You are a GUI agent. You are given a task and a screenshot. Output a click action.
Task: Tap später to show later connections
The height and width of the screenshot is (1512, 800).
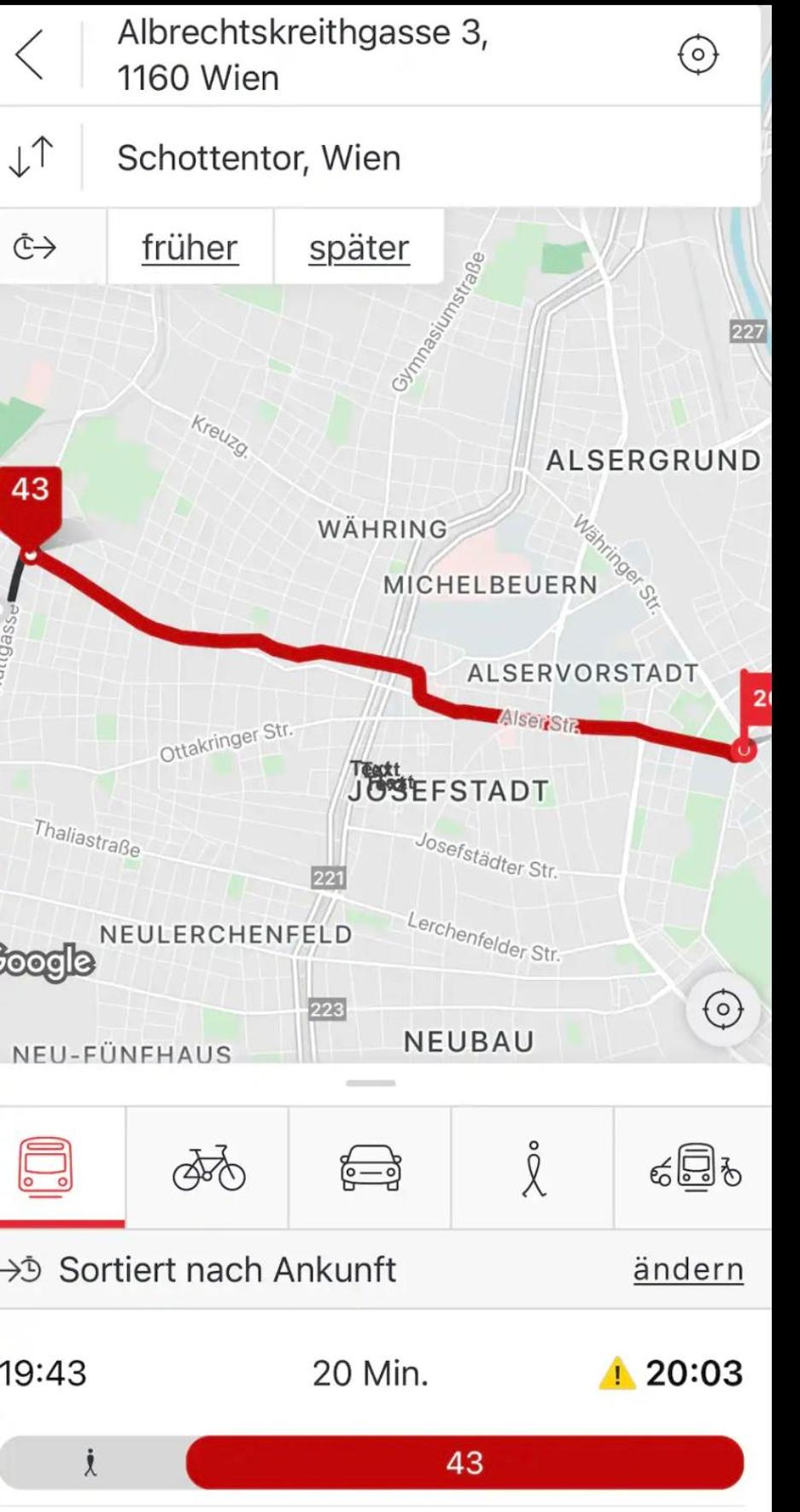[359, 248]
